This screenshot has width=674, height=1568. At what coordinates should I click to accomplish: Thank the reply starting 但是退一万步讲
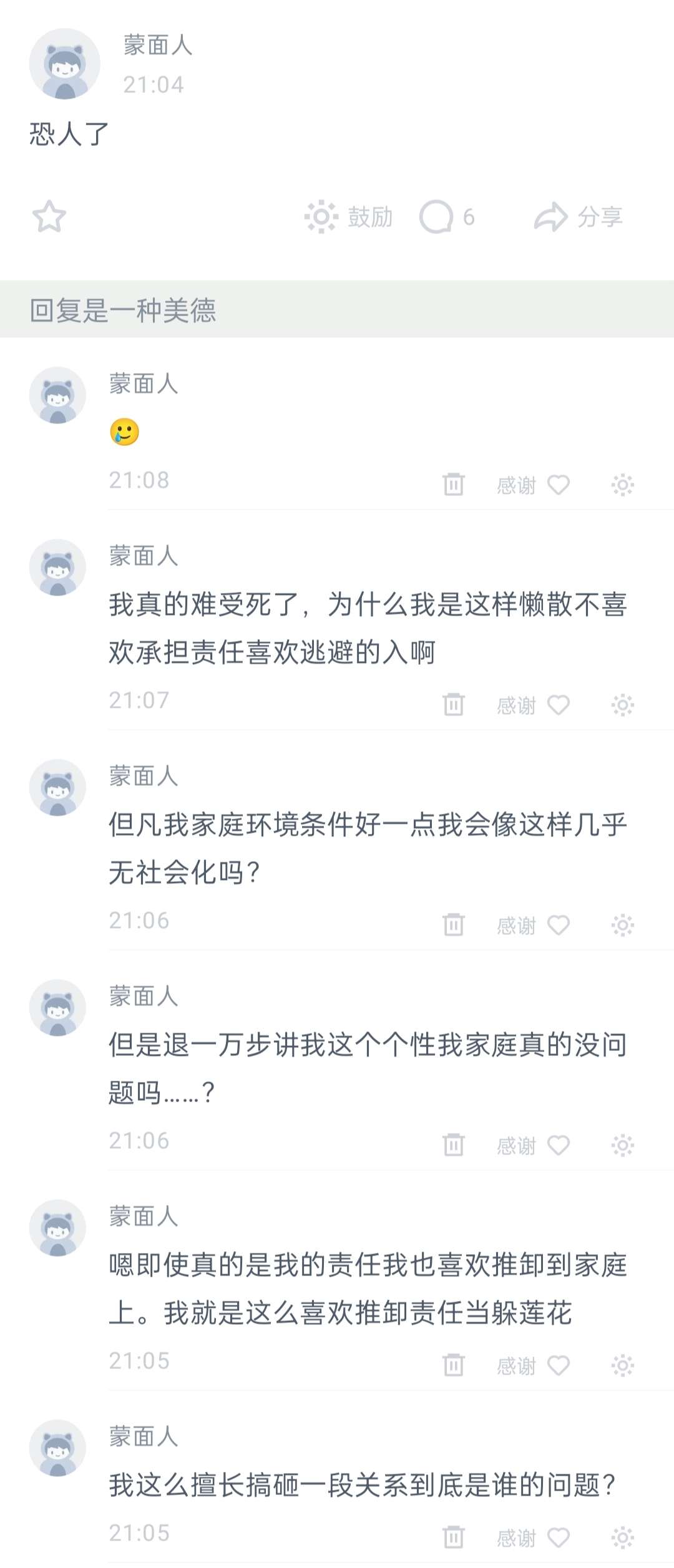[x=533, y=1145]
